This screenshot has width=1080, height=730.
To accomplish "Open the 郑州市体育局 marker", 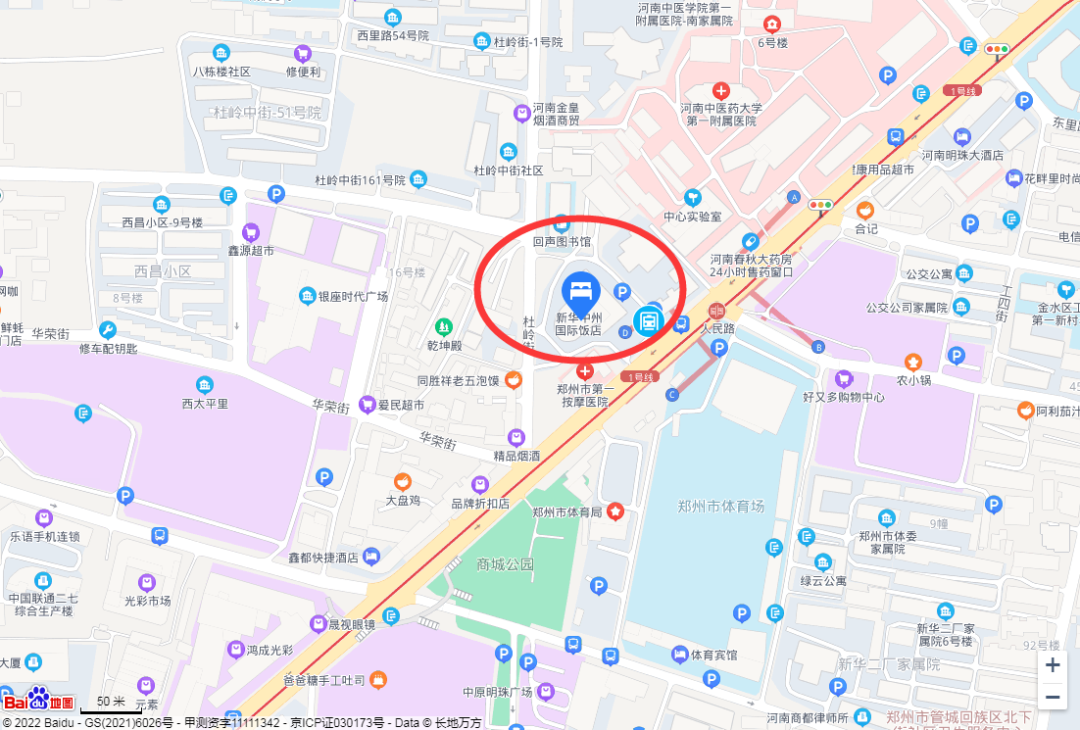I will tap(617, 511).
